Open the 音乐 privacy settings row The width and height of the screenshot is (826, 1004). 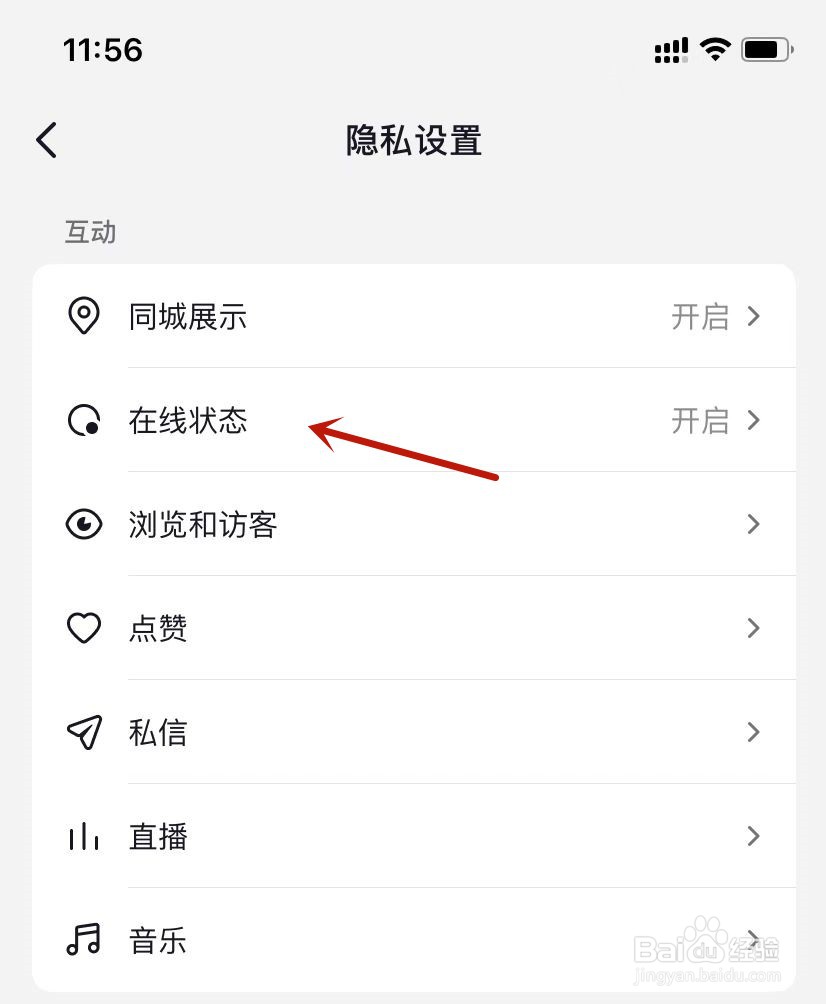coord(753,940)
